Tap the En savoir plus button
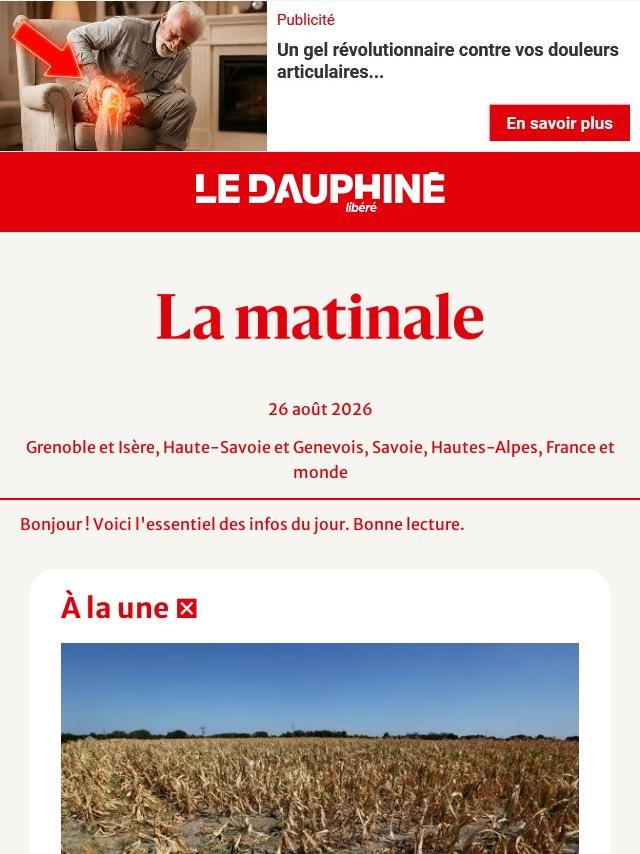This screenshot has height=854, width=640. tap(559, 123)
